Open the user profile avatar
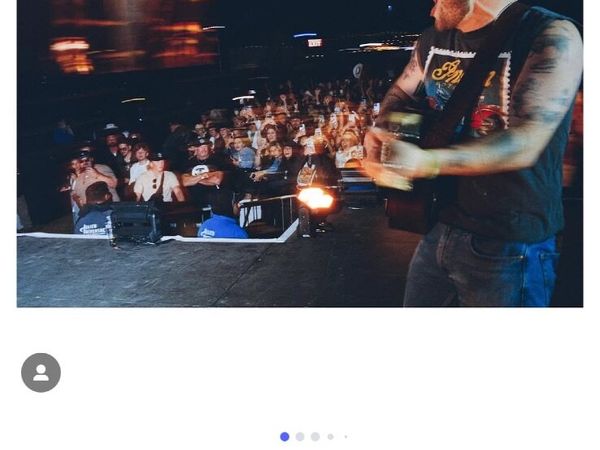Screen dimensions: 600x450 [x=41, y=373]
